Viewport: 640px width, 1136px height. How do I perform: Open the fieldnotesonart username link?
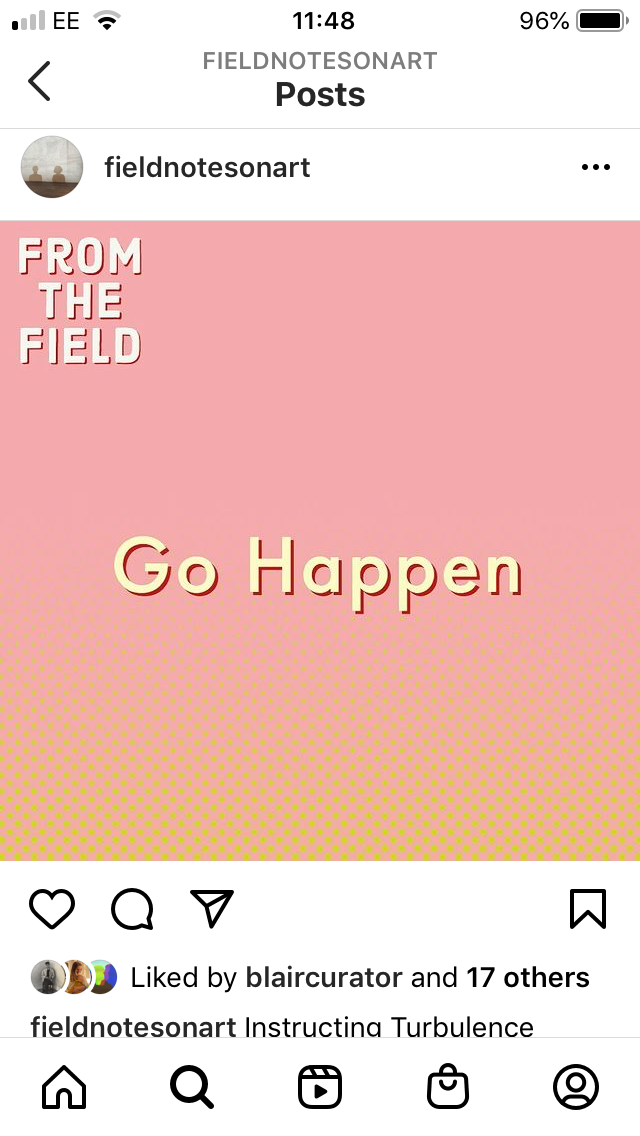tap(207, 167)
